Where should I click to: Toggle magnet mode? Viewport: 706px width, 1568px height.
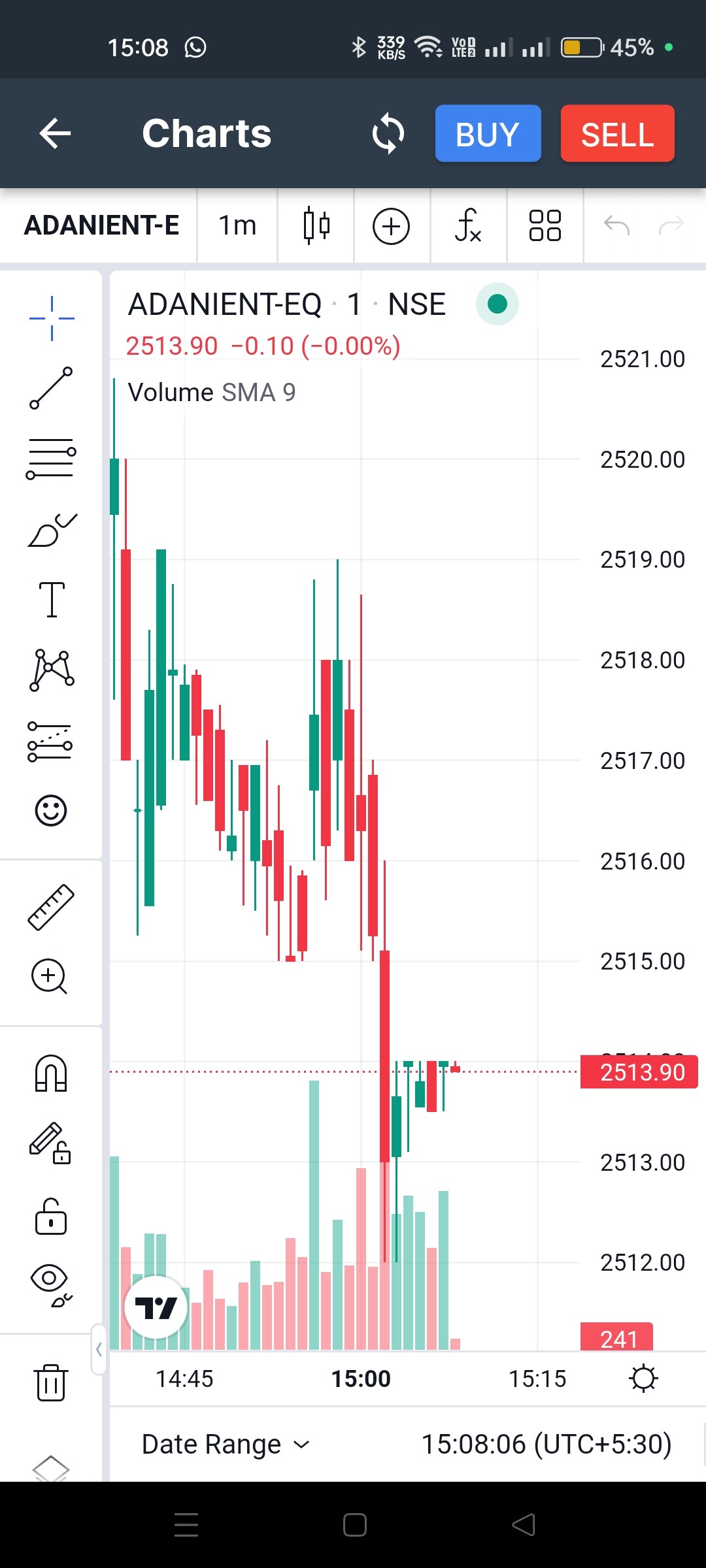point(51,1073)
